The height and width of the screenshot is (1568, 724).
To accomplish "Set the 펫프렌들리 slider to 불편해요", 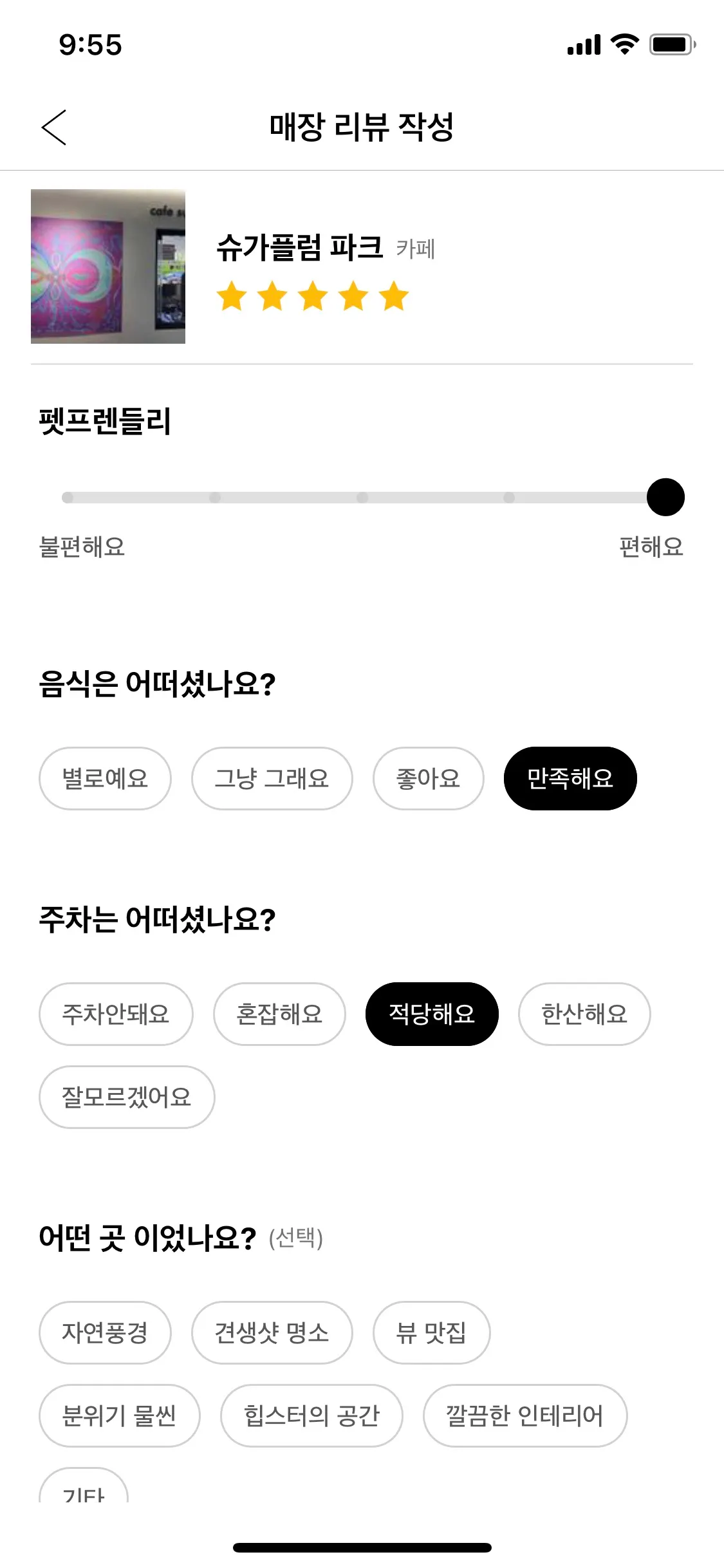I will pos(68,498).
